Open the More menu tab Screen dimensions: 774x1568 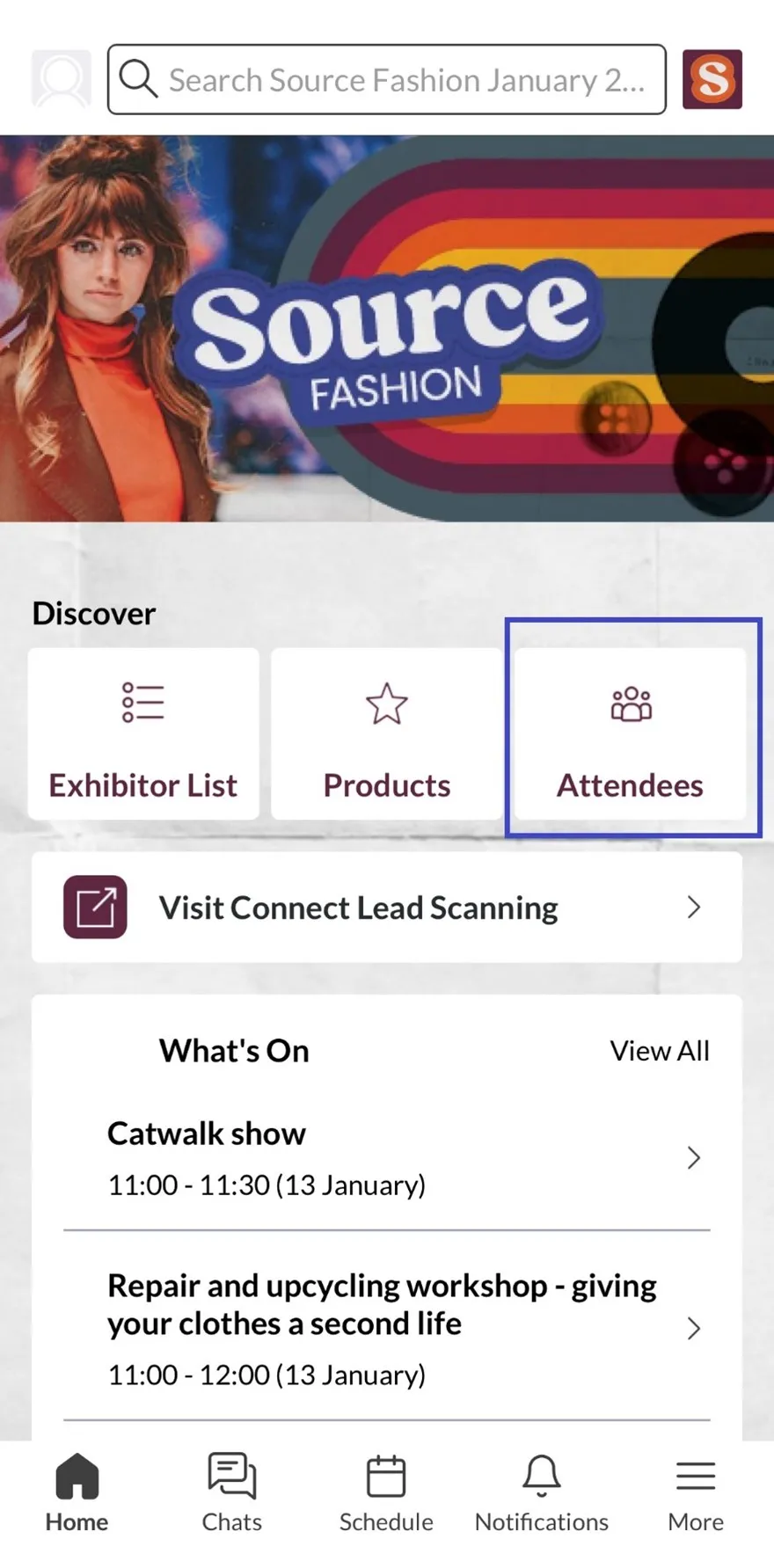point(696,1493)
